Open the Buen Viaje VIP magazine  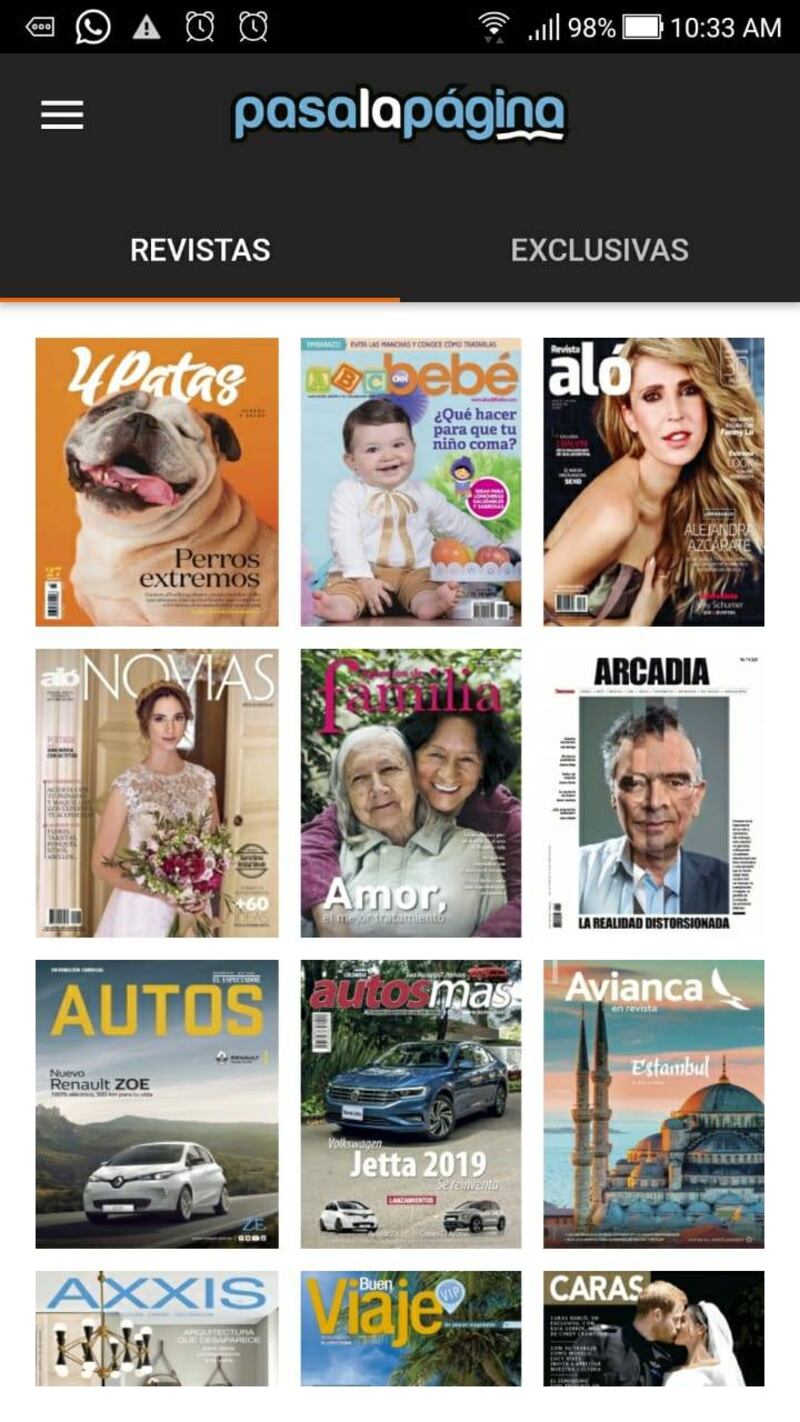pos(411,1328)
